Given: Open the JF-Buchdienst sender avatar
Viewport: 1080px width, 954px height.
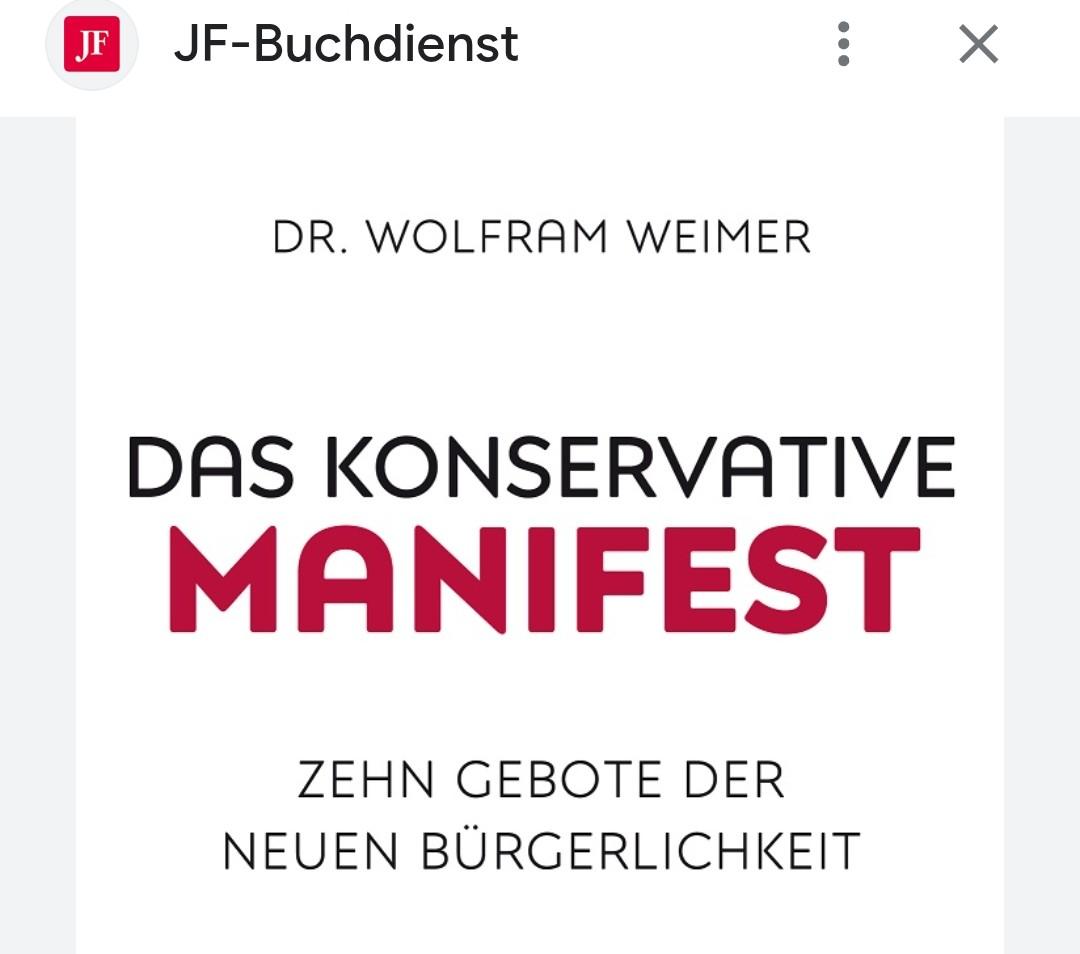Looking at the screenshot, I should coord(92,45).
